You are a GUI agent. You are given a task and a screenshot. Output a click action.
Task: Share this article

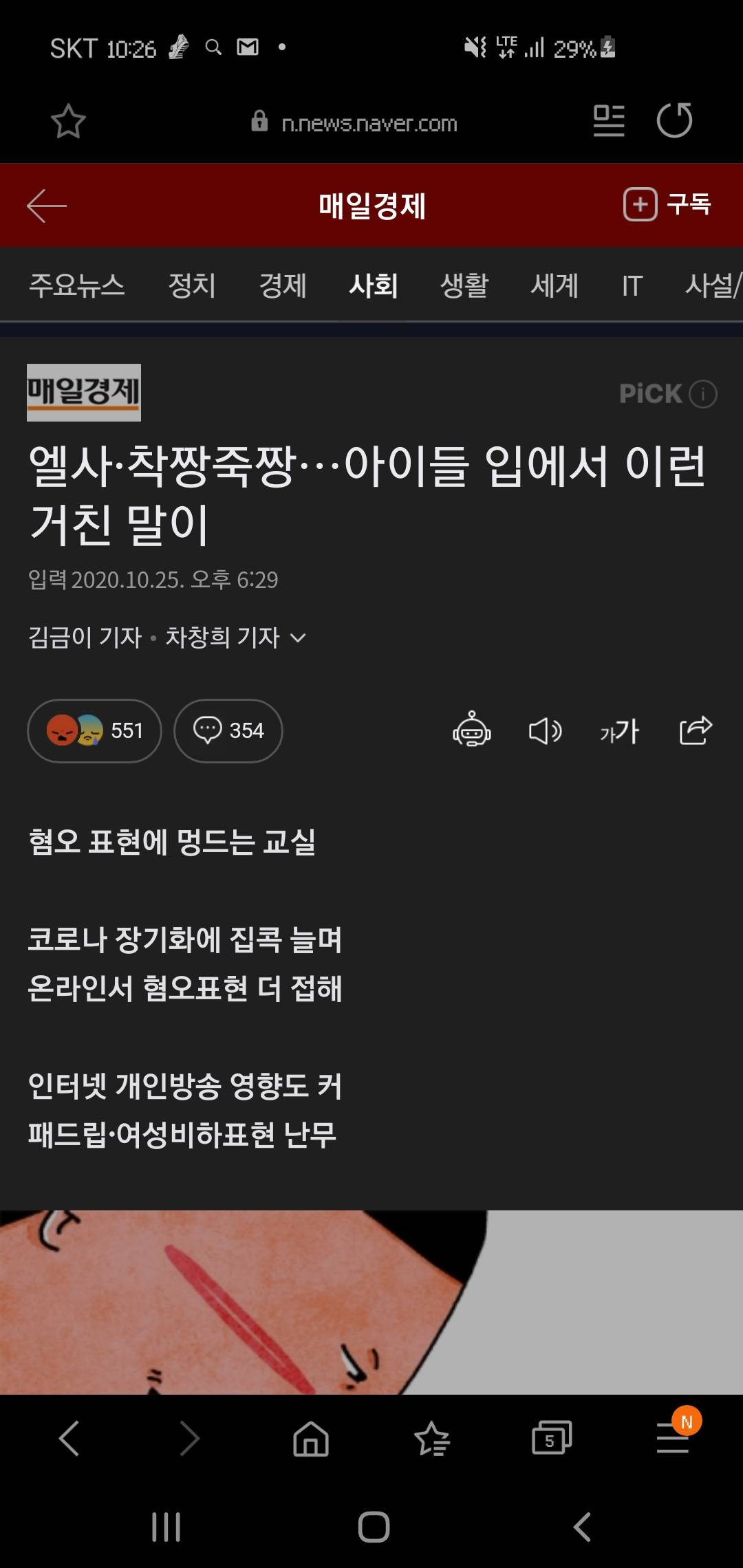tap(696, 730)
